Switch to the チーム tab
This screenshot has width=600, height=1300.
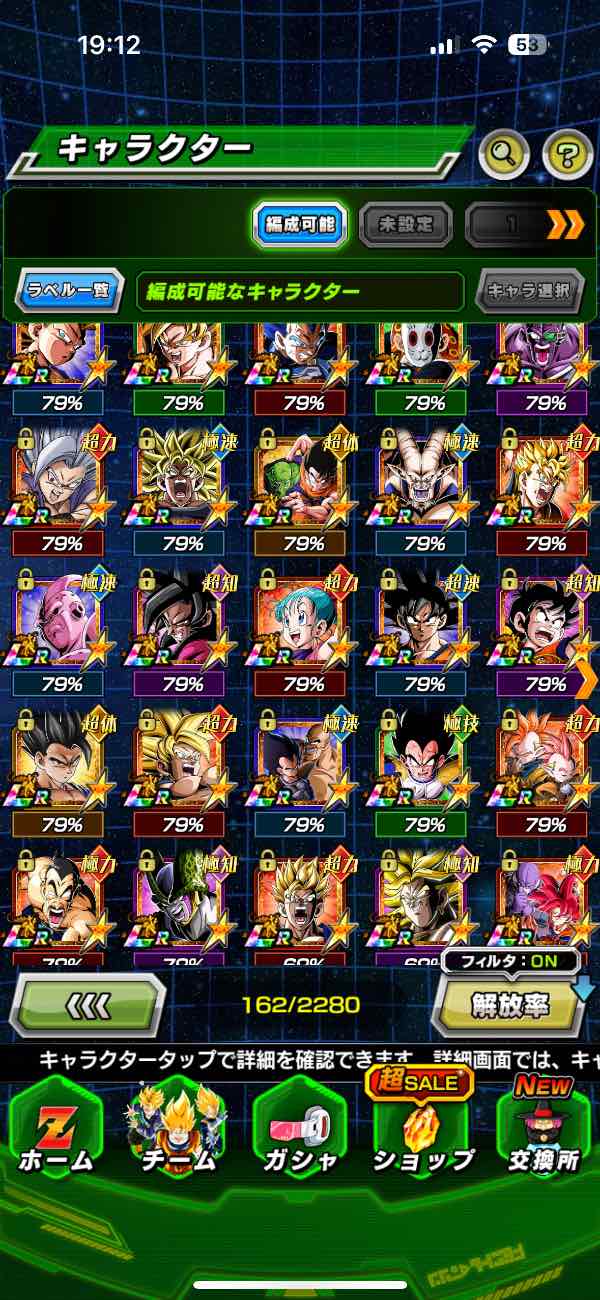coord(176,1130)
